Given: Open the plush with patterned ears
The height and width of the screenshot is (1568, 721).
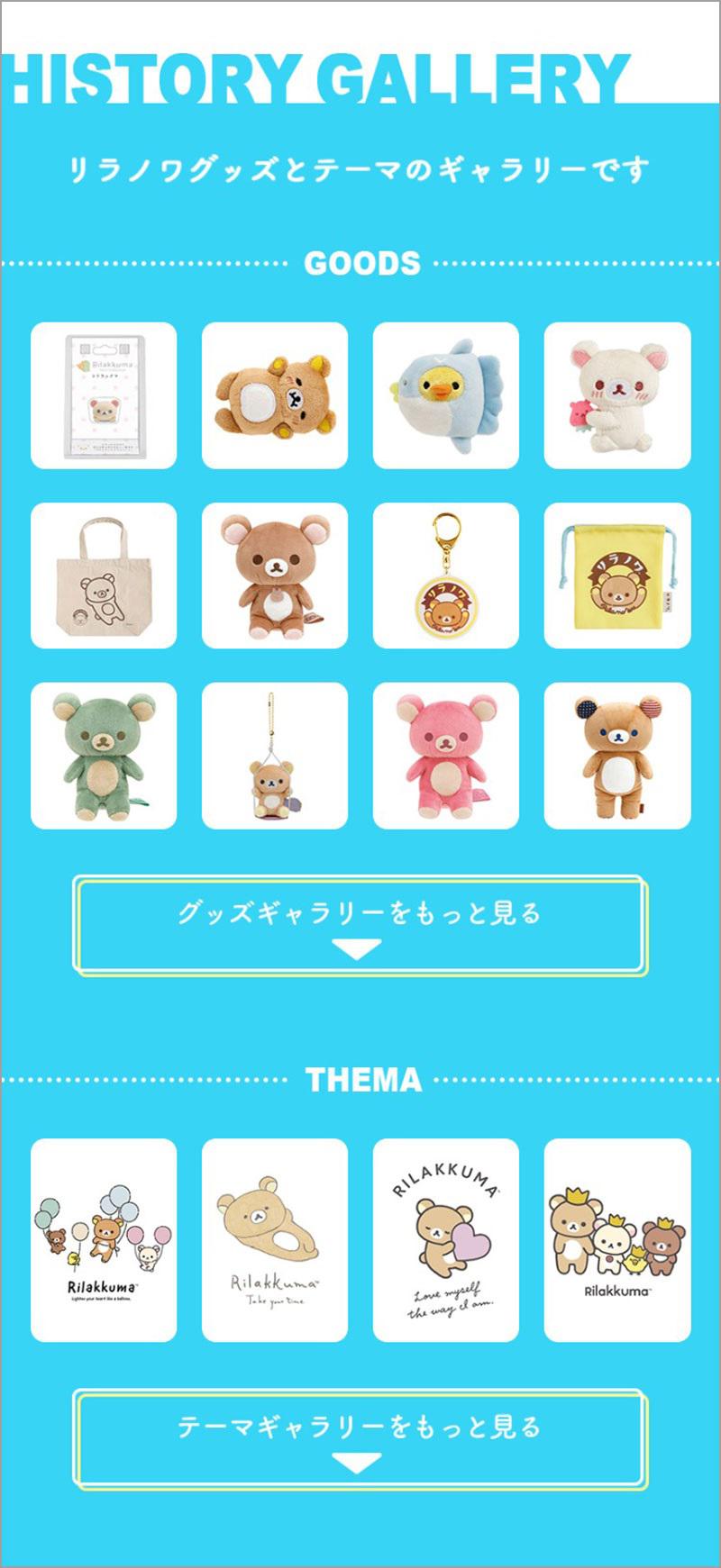Looking at the screenshot, I should click(617, 756).
